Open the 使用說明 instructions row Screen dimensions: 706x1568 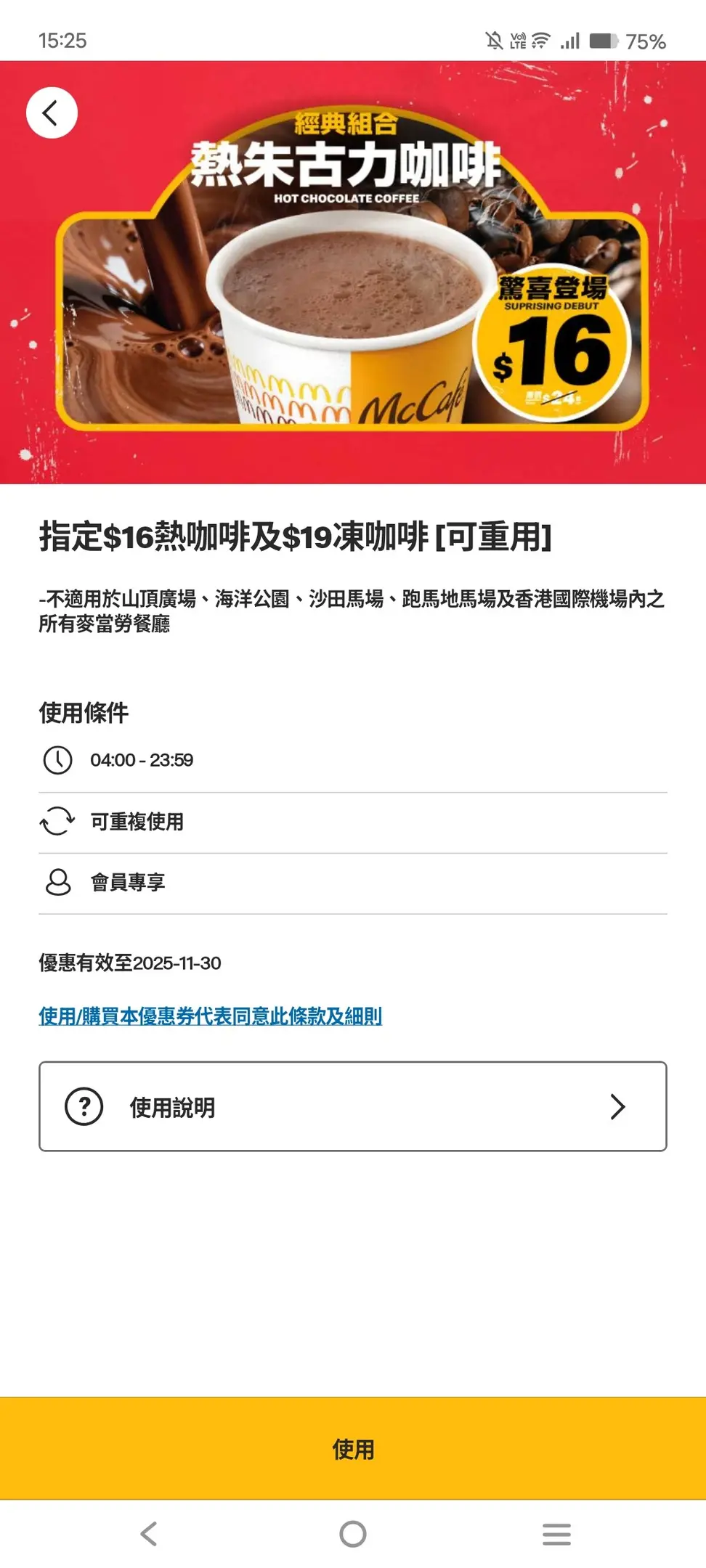click(353, 1106)
